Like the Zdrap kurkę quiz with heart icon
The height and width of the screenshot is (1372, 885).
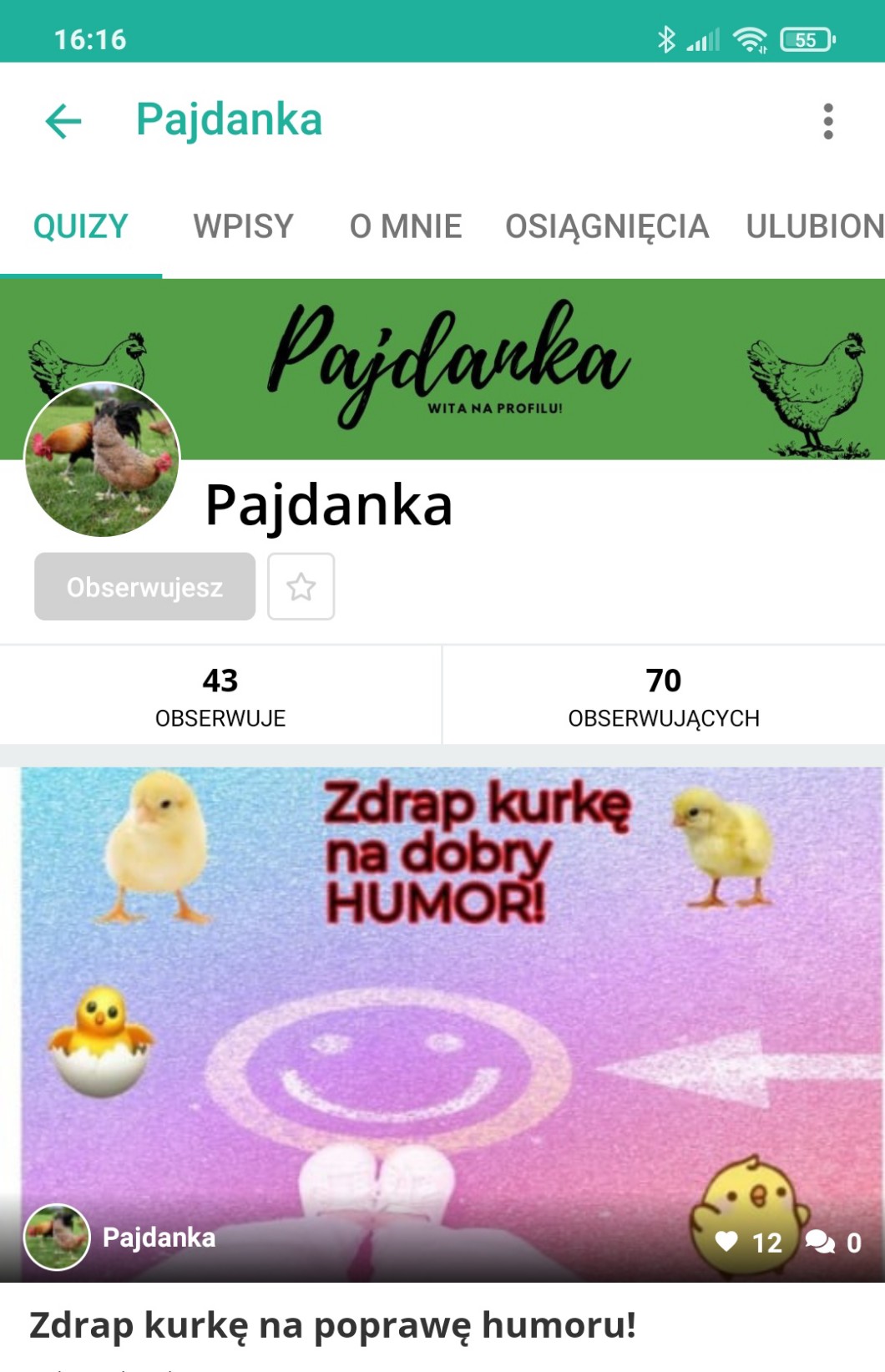click(x=727, y=1242)
